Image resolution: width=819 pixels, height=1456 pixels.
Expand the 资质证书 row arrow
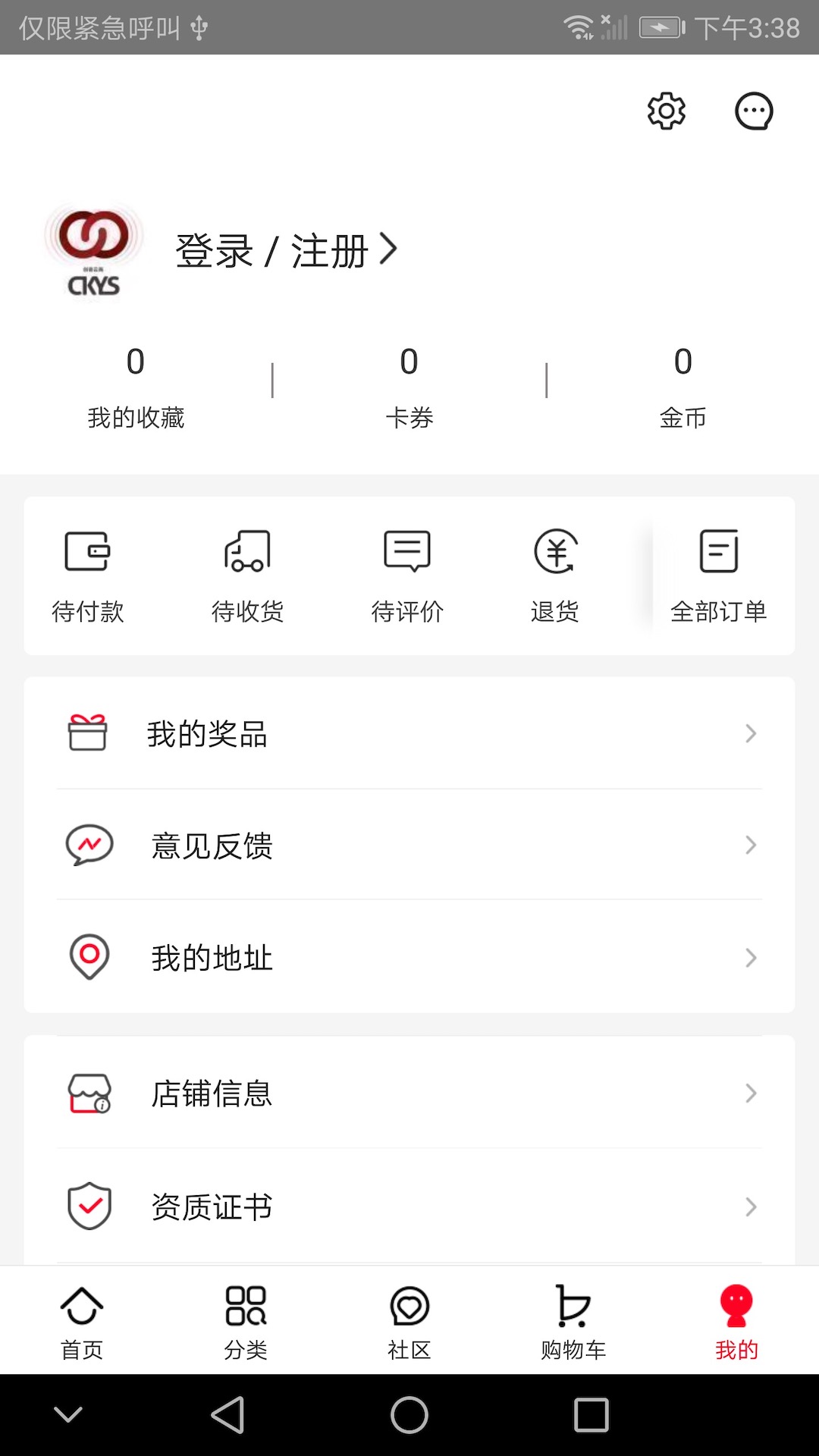[x=751, y=1207]
